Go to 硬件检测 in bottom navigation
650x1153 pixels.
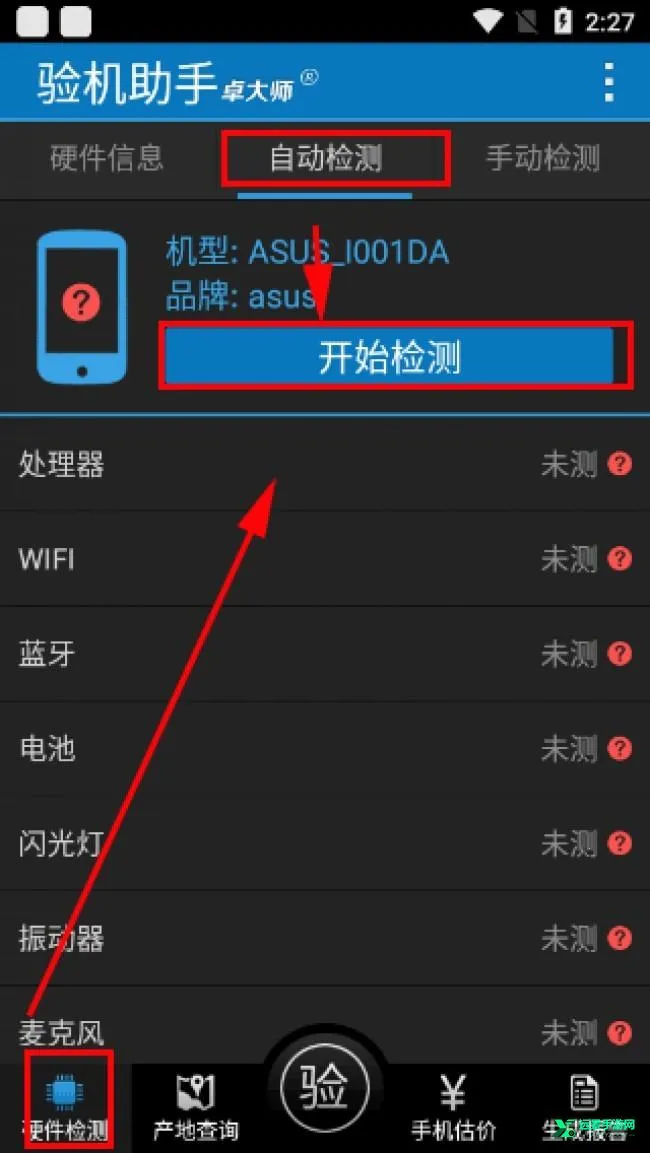[67, 1108]
